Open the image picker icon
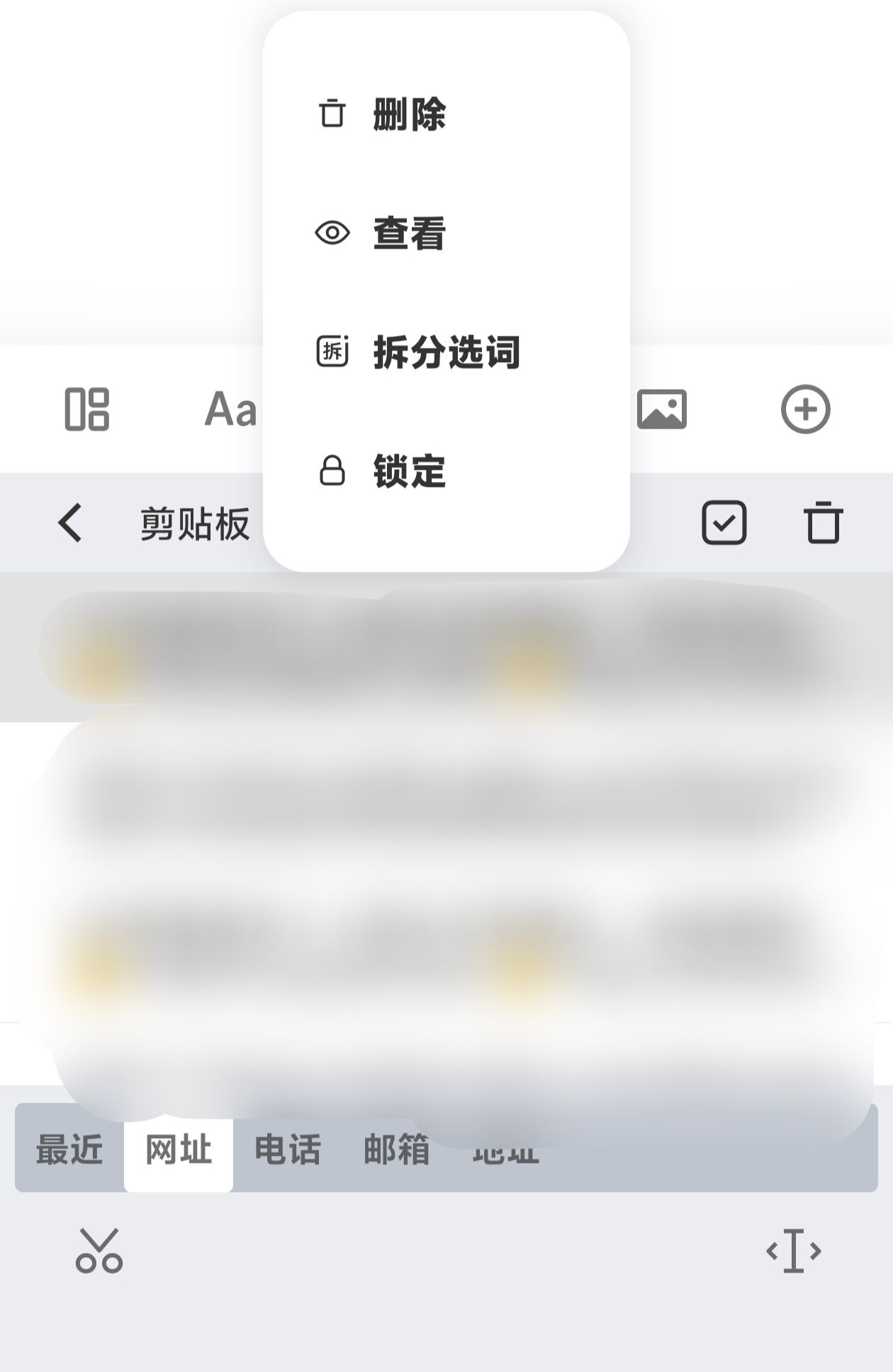The image size is (893, 1372). (661, 410)
